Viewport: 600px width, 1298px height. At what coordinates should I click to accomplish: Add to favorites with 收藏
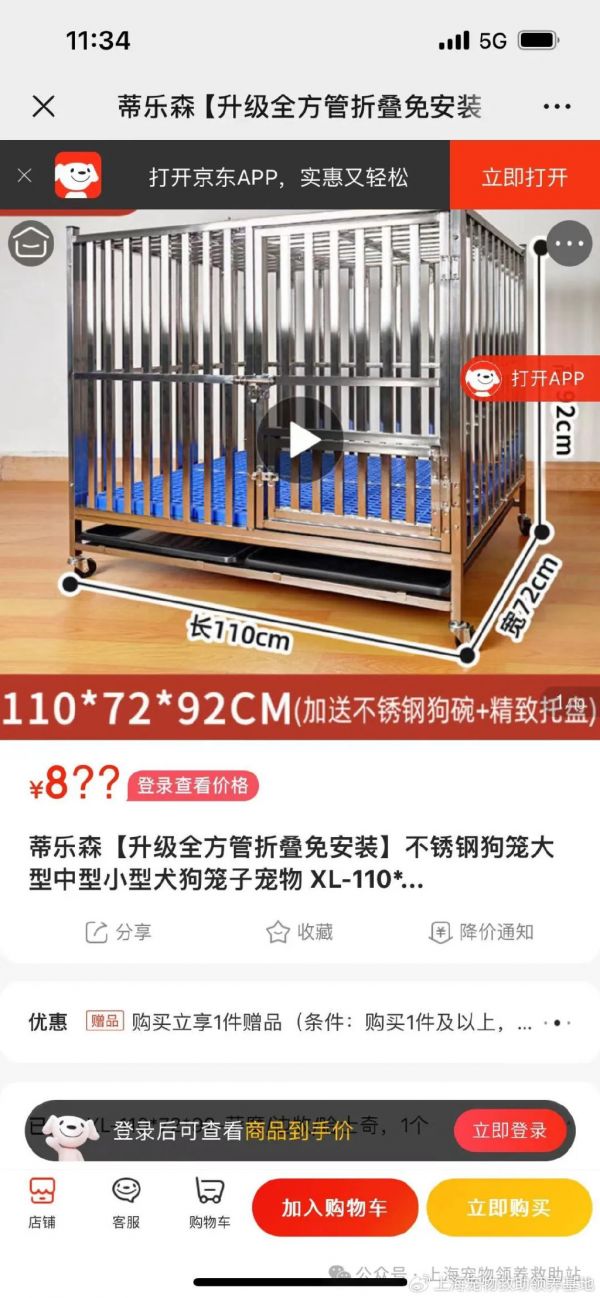299,932
